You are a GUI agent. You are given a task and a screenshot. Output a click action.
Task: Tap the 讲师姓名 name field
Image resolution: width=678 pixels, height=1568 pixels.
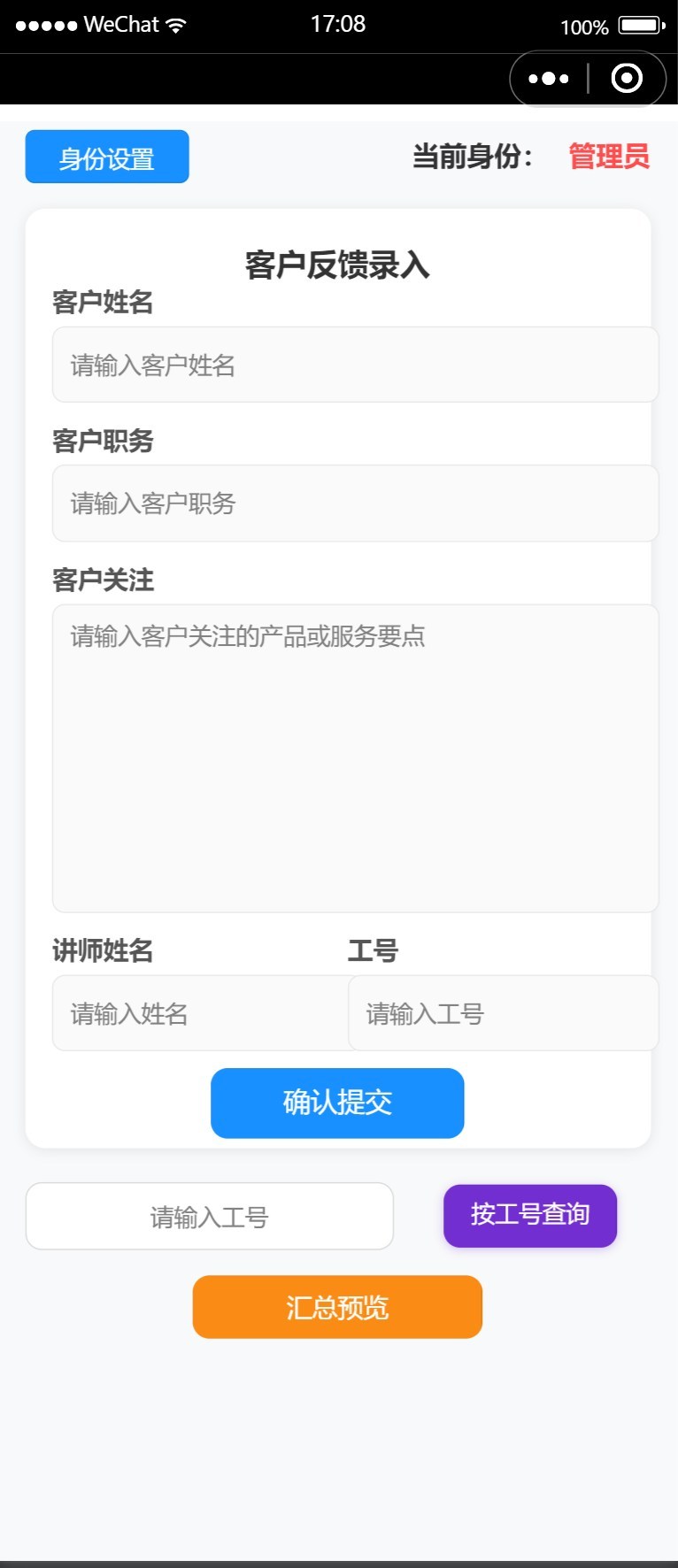point(200,1013)
